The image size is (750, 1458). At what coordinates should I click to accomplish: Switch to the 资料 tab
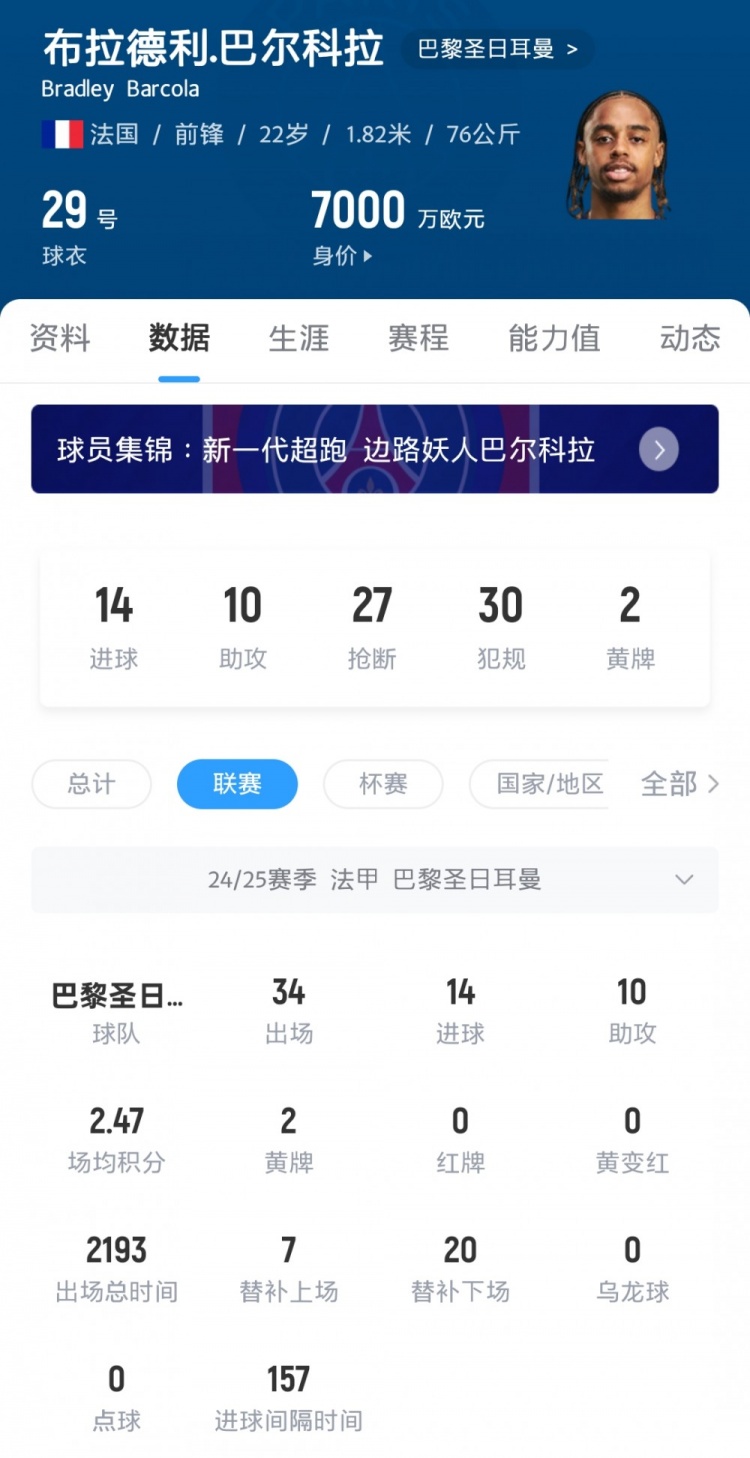pyautogui.click(x=60, y=338)
